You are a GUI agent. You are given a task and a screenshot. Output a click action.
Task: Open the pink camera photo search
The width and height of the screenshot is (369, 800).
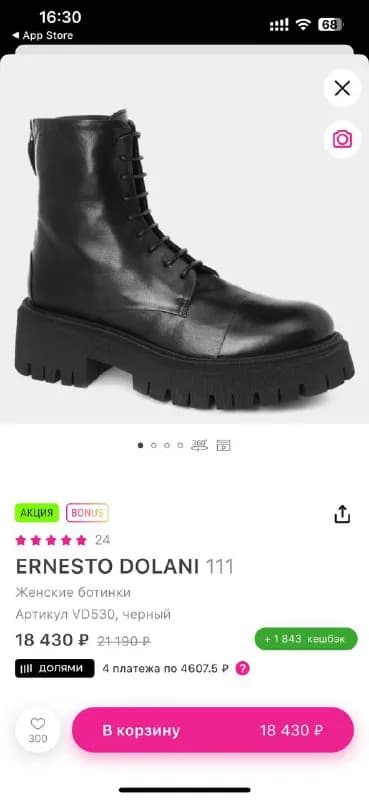point(342,139)
